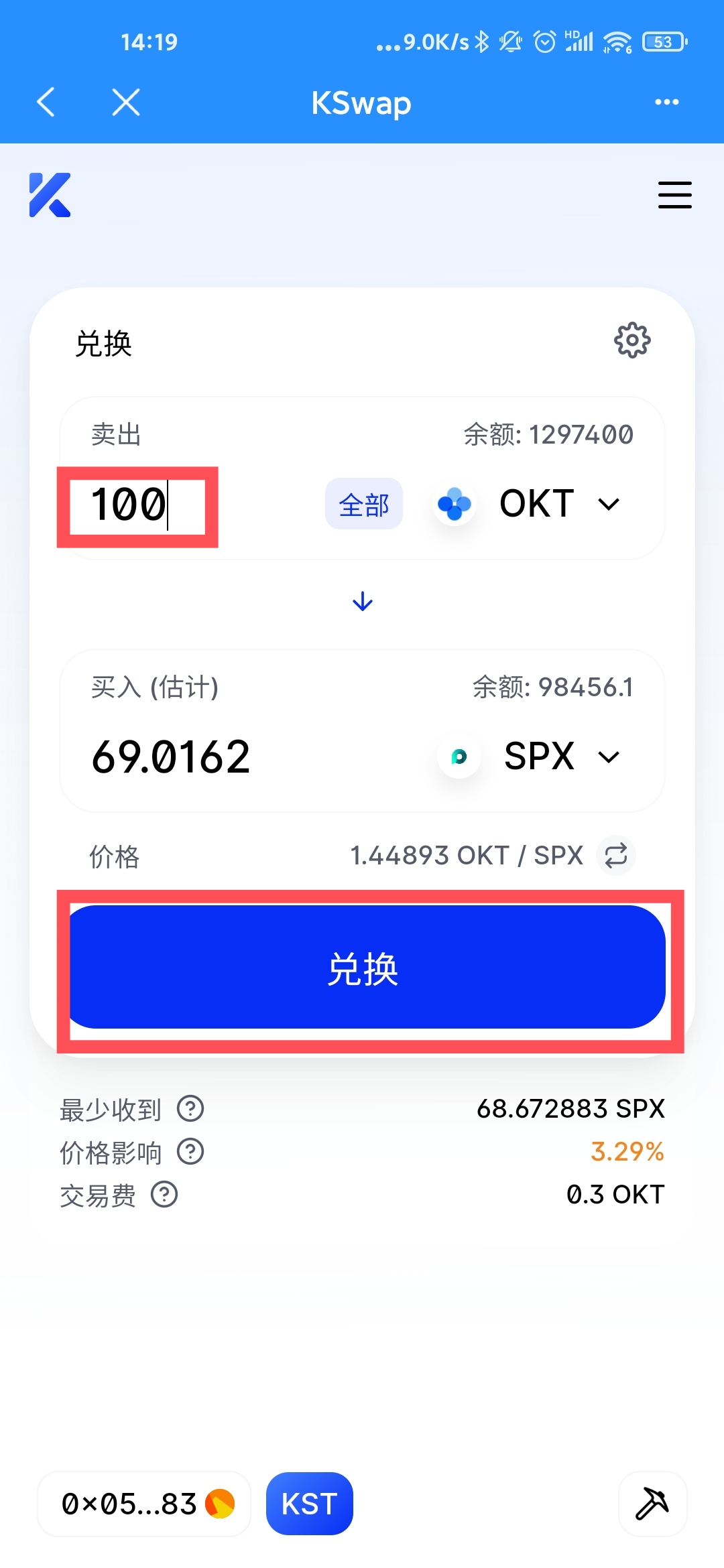
Task: Open the KST token button
Action: [309, 1504]
